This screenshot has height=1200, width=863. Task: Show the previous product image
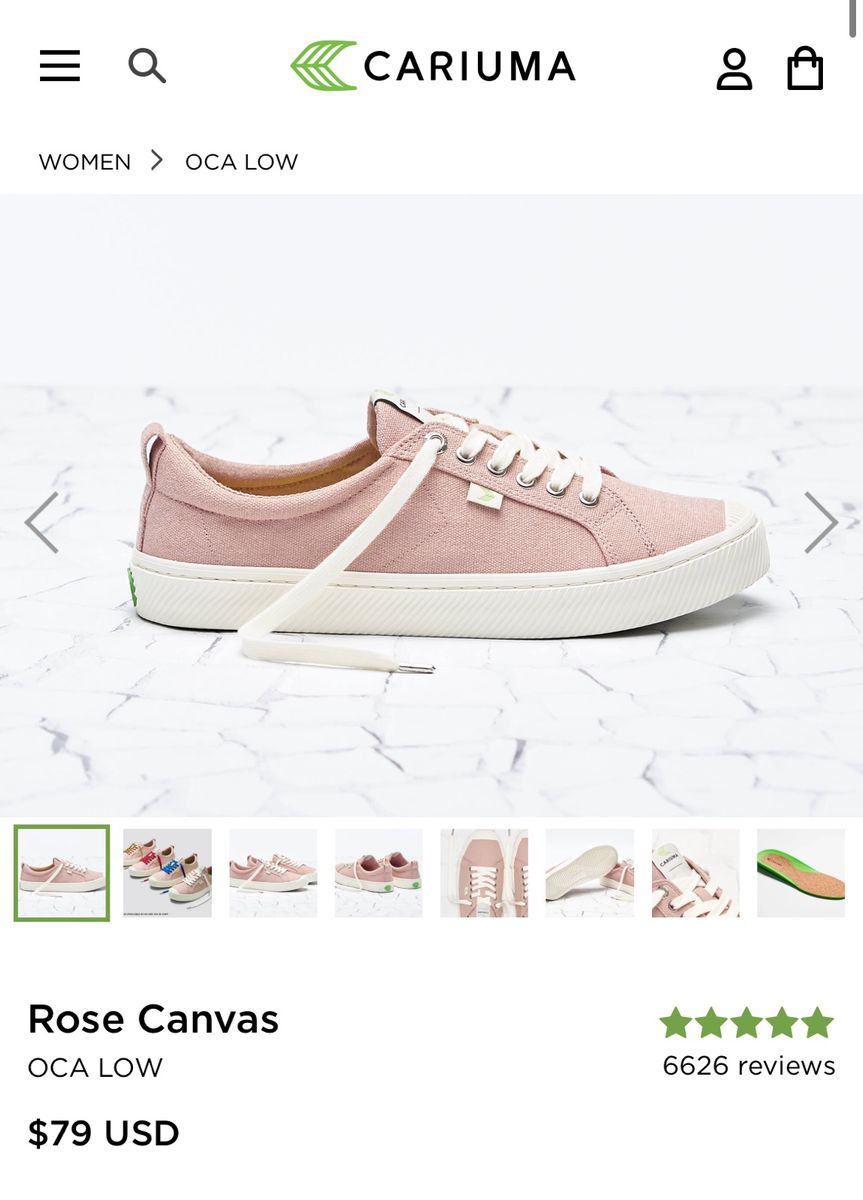[x=41, y=522]
